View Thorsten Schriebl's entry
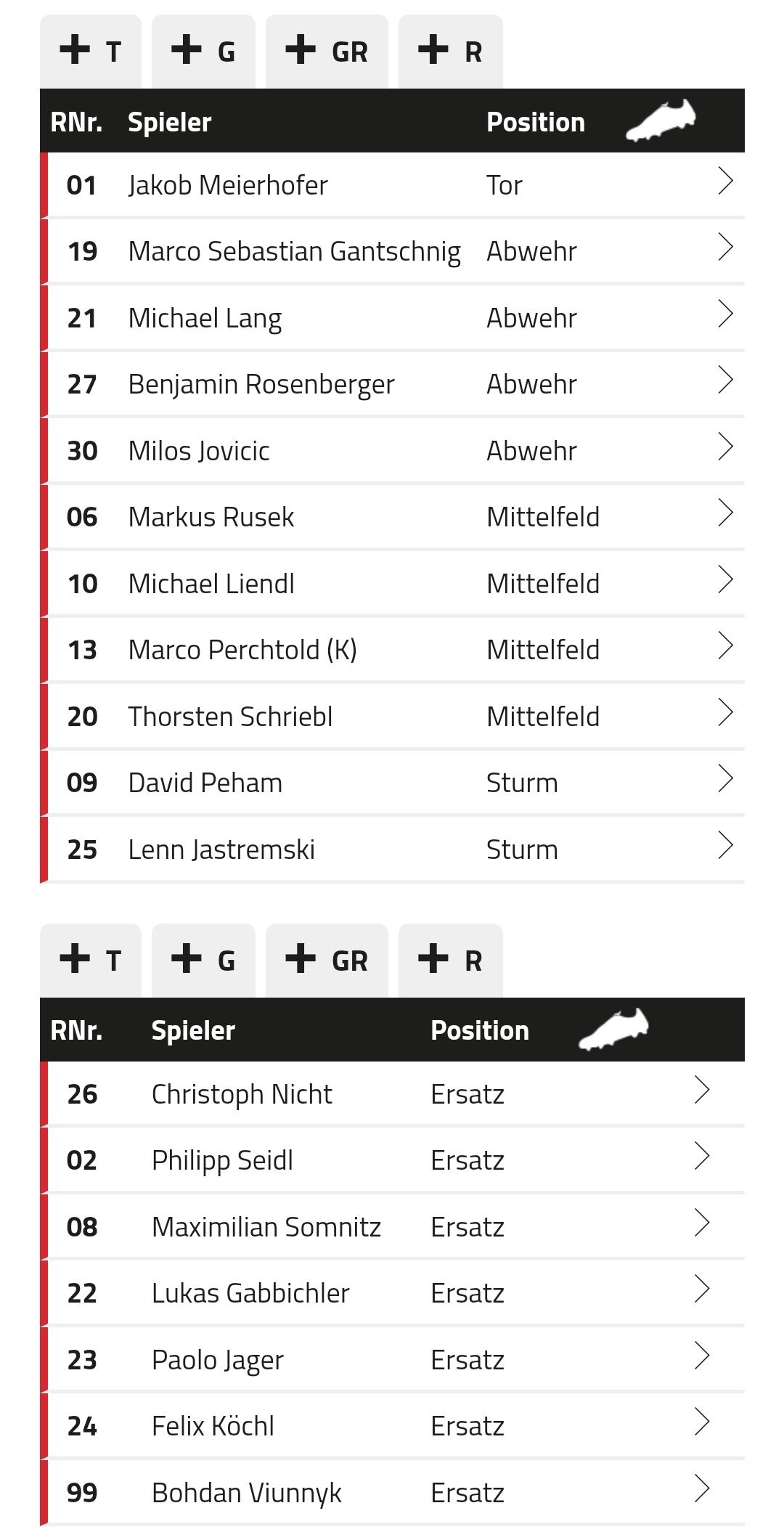Screen dimensions: 784x1540 (x=392, y=716)
